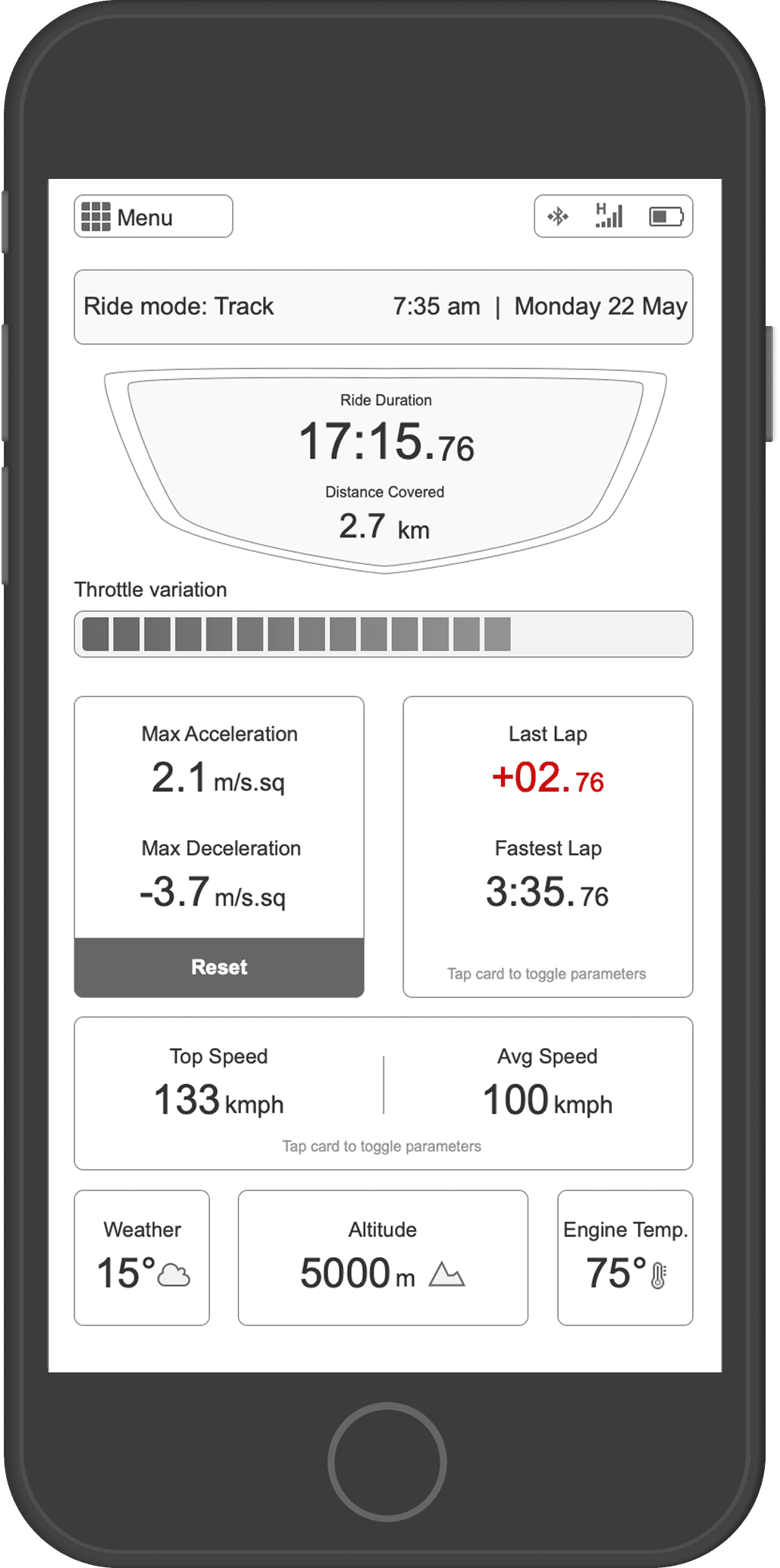
Task: Toggle parameters on the Top Speed card
Action: tap(384, 1093)
